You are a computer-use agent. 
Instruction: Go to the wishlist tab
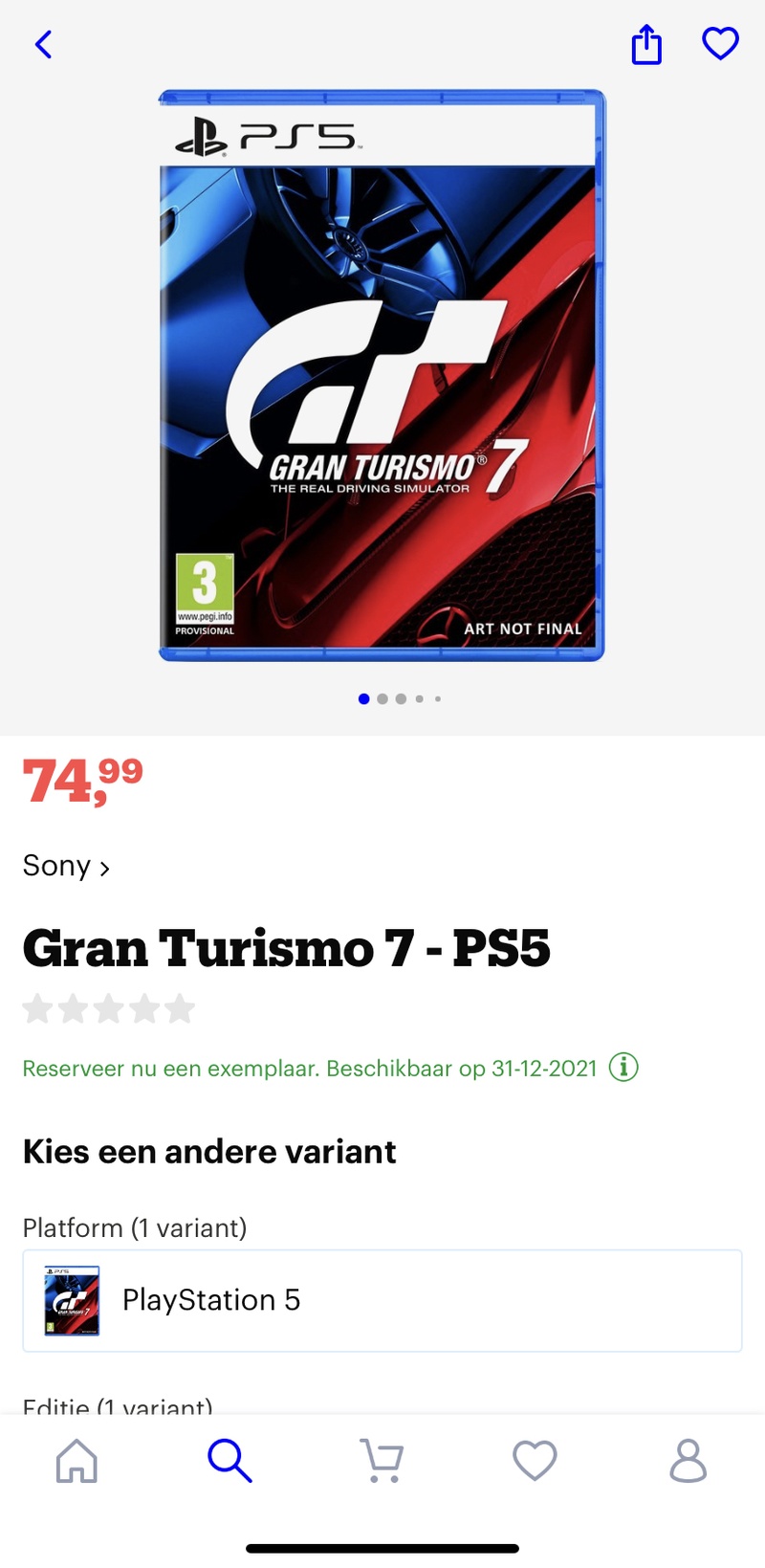(535, 1461)
